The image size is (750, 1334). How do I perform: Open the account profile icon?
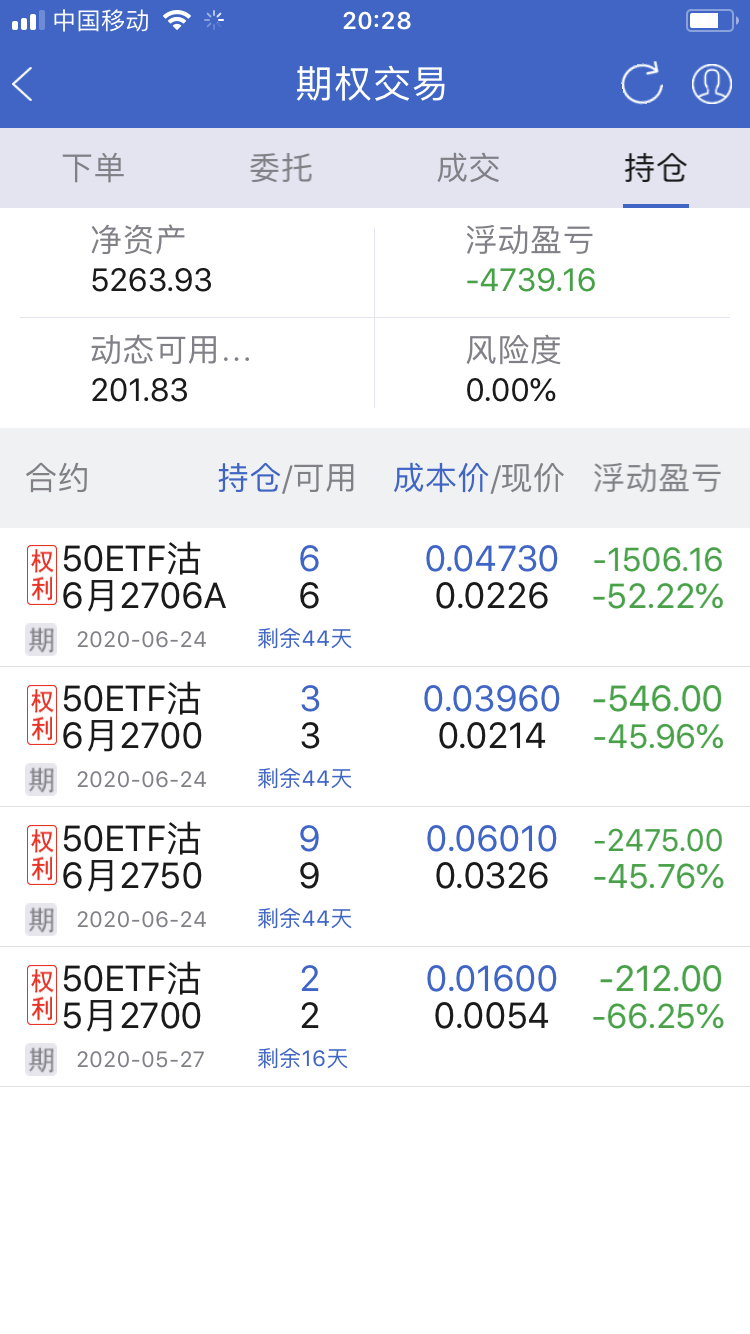[x=710, y=84]
